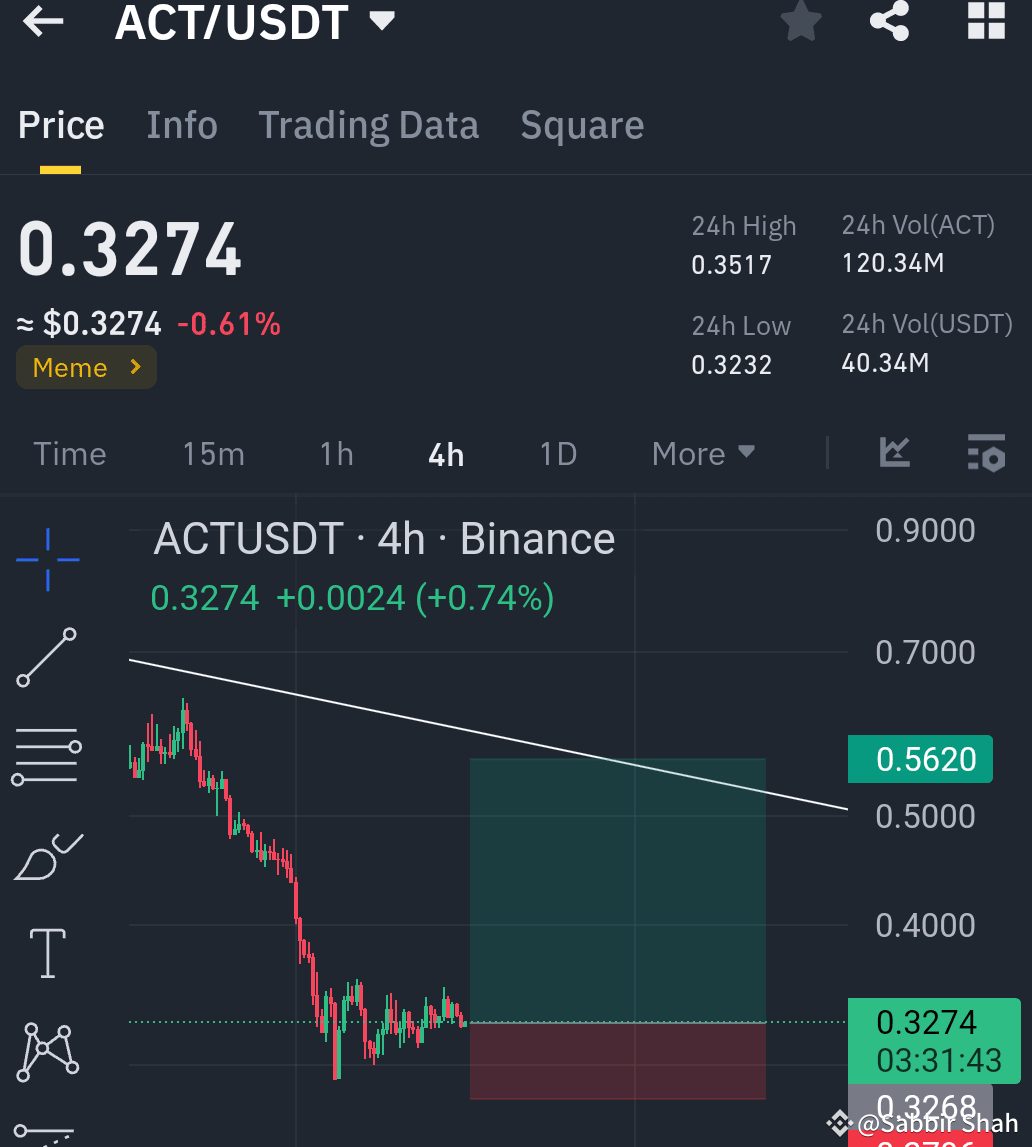Open the trading layout grid menu
Viewport: 1032px width, 1147px height.
985,22
